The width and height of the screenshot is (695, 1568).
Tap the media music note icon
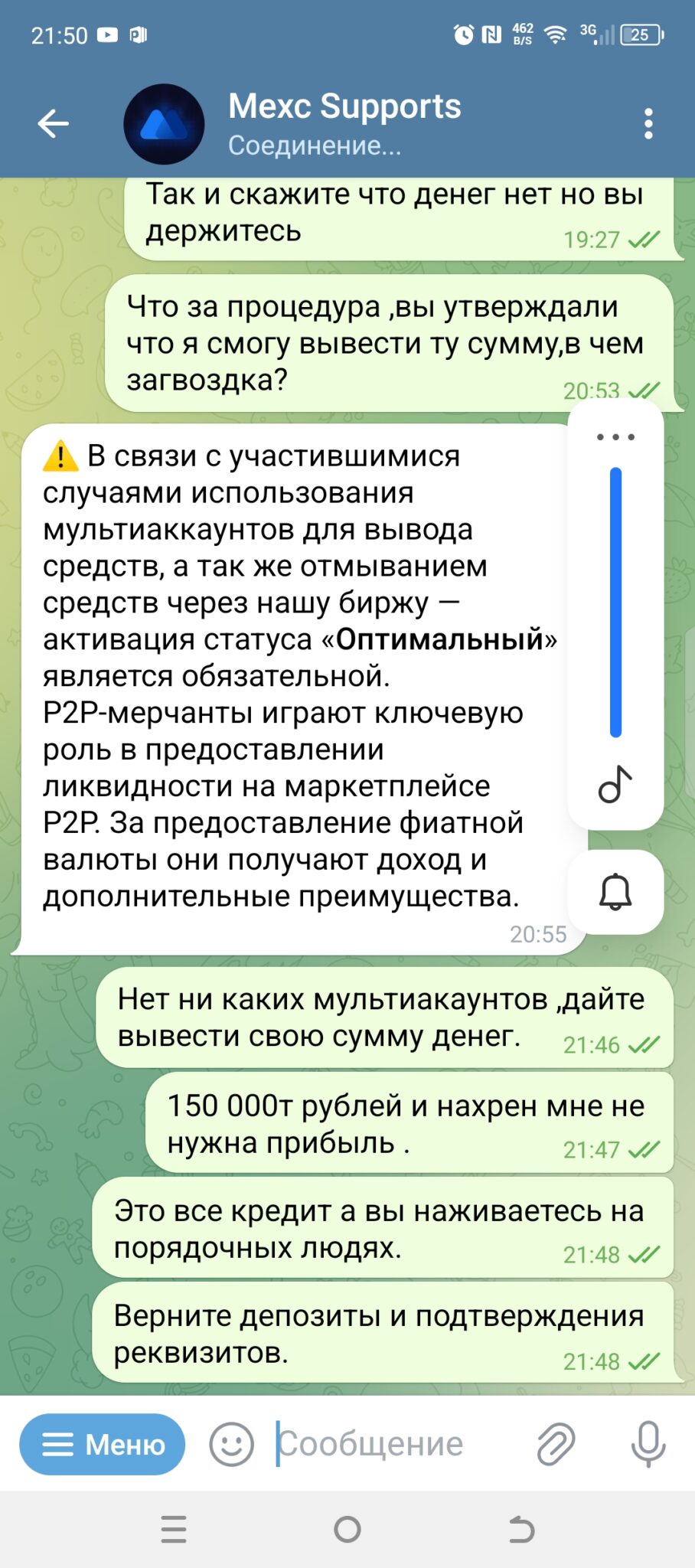615,784
